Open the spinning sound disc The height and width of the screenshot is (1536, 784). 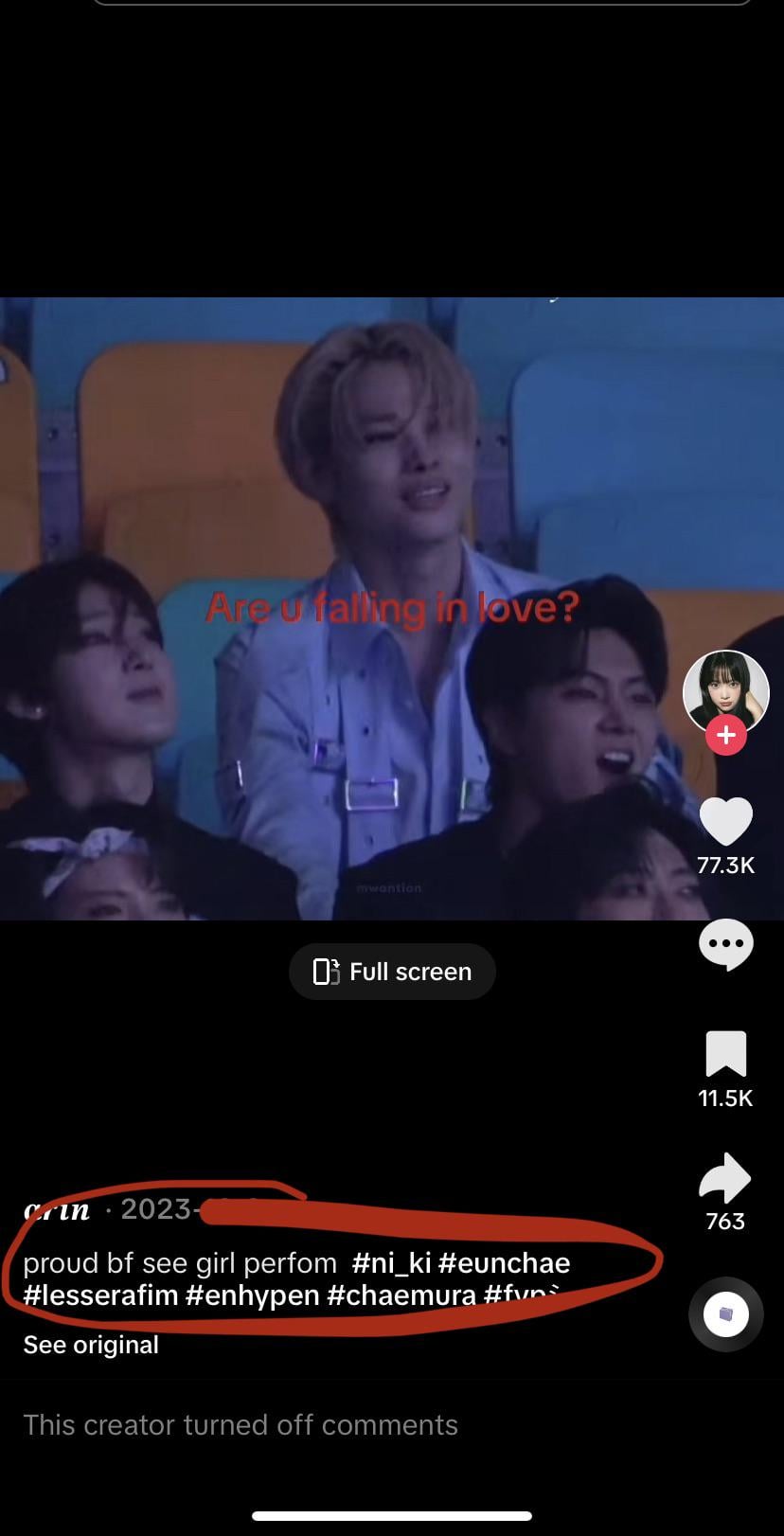(725, 1313)
